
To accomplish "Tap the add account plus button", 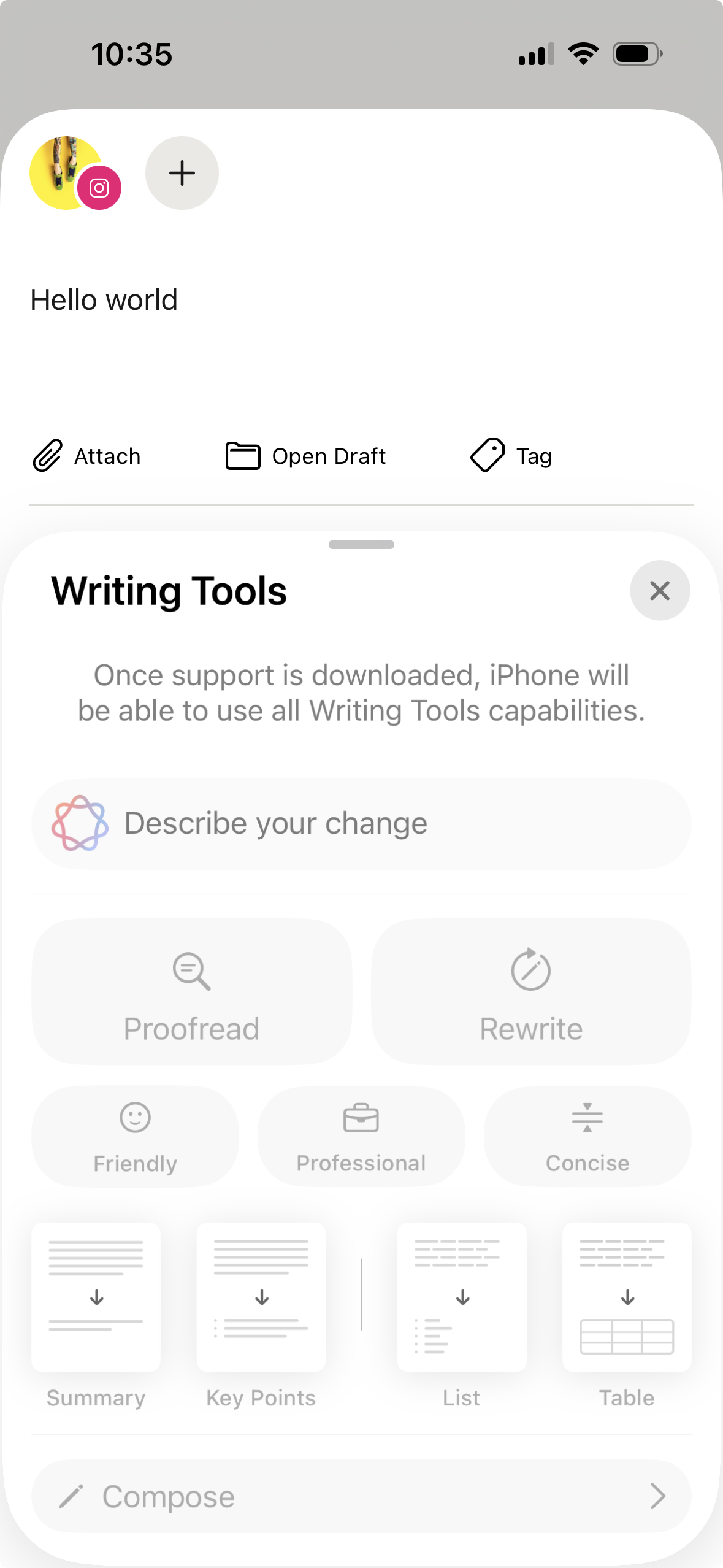I will click(182, 173).
